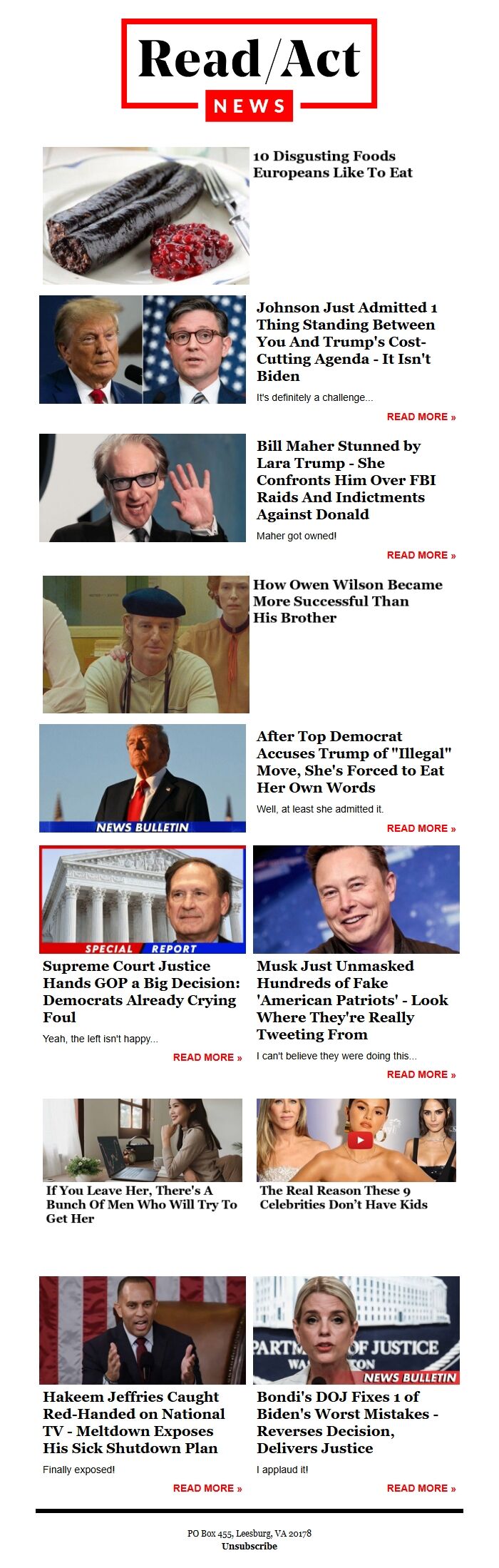Image resolution: width=499 pixels, height=1568 pixels.
Task: Open the Owen Wilson article
Action: [347, 601]
